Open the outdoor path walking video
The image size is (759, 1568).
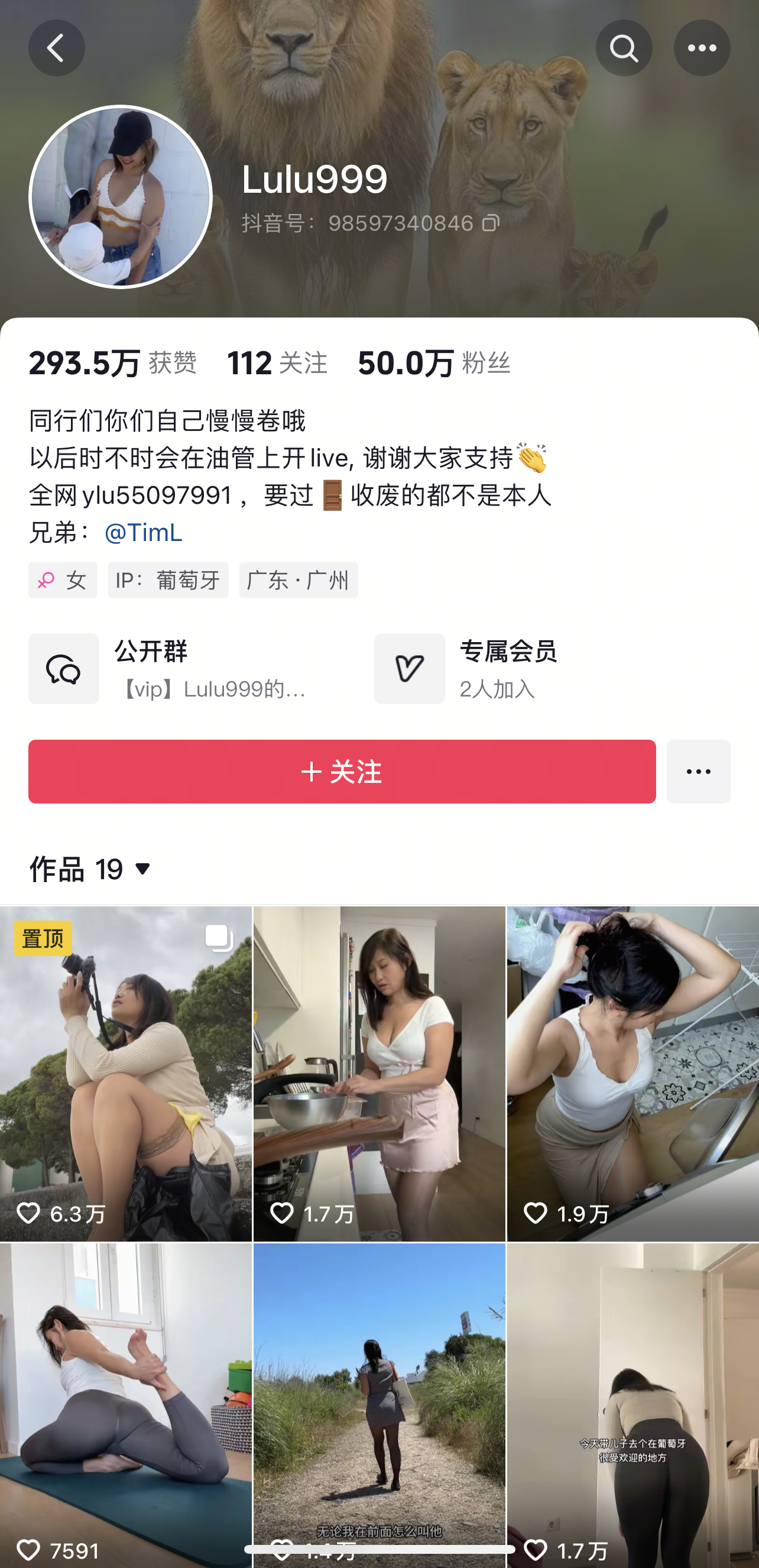click(378, 1400)
